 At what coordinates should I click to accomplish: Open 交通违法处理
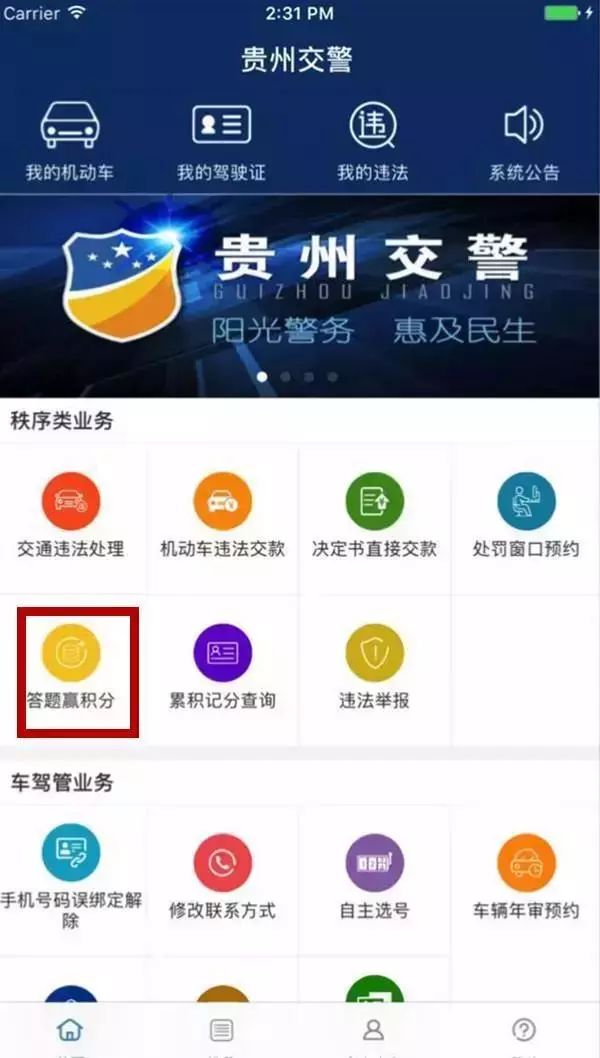(x=71, y=515)
